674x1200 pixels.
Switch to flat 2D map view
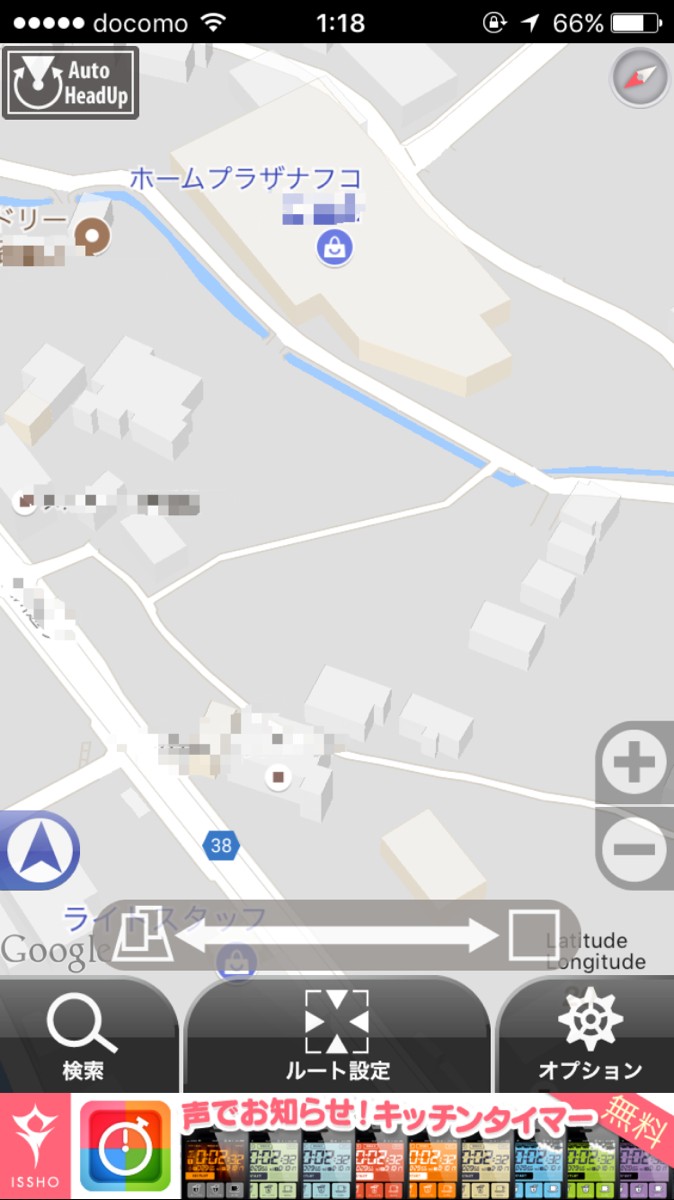coord(533,935)
